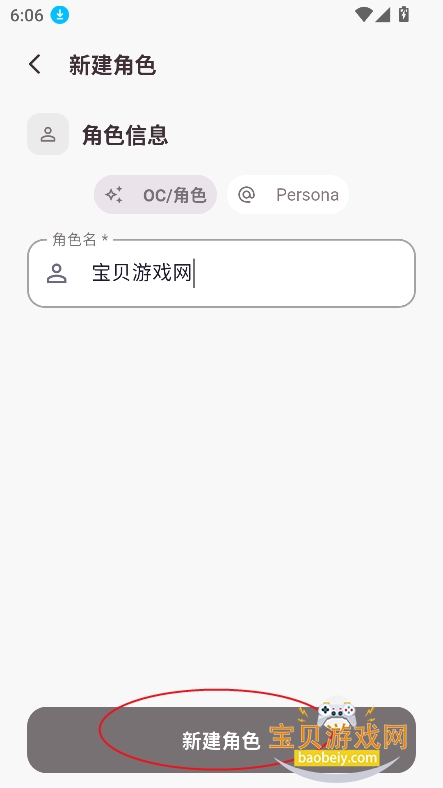
Task: Tap the 新建角色 button at the bottom
Action: pyautogui.click(x=222, y=740)
